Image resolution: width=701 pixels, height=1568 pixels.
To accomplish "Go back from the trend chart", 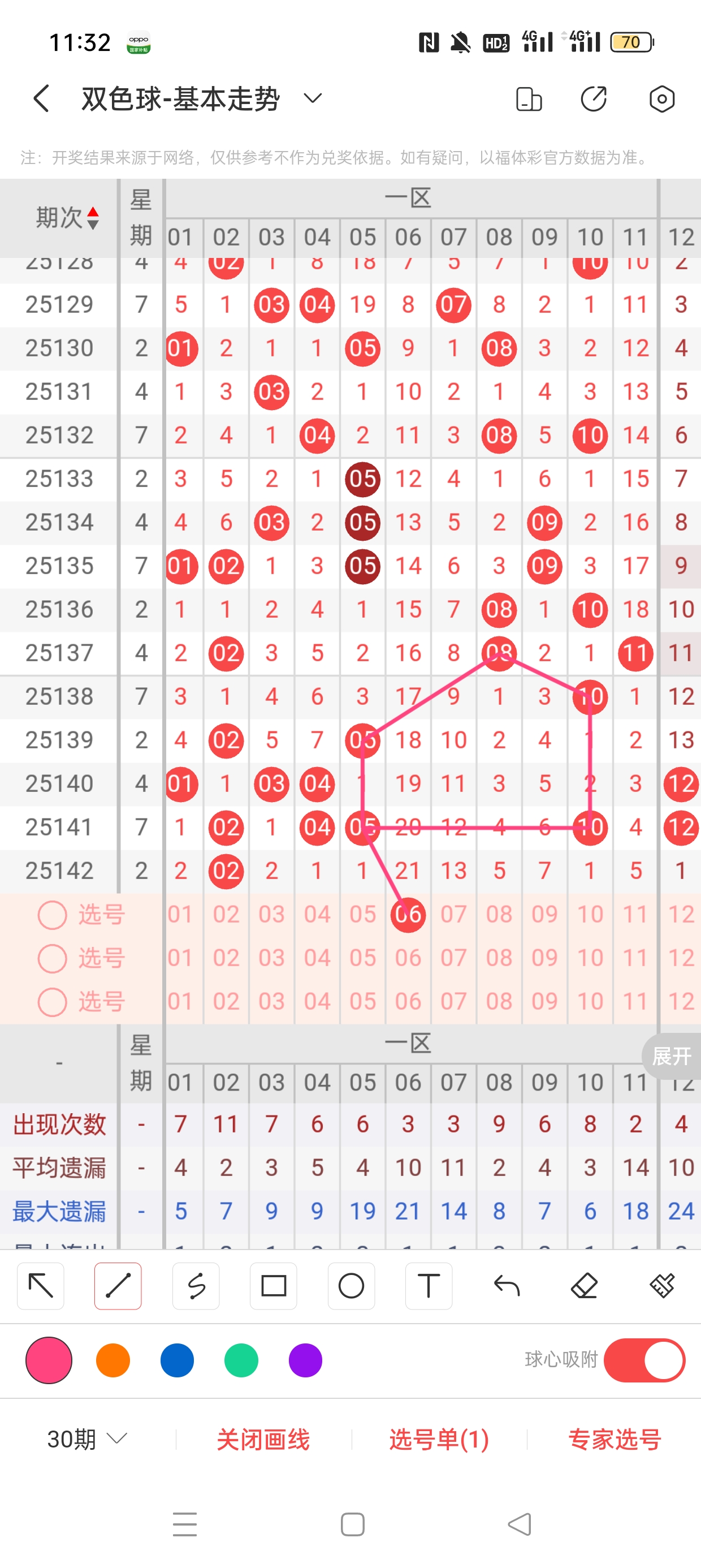I will tap(41, 98).
